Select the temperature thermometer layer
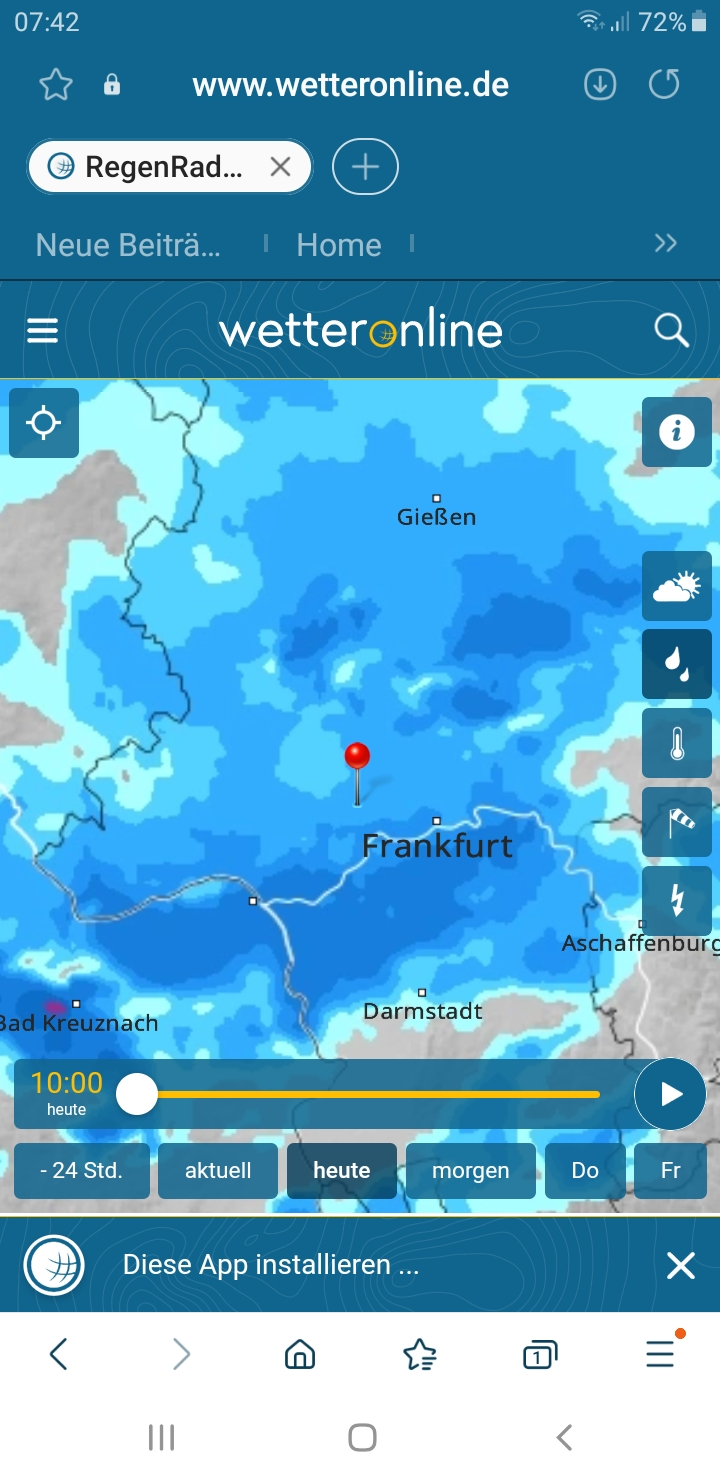Image resolution: width=720 pixels, height=1480 pixels. [677, 743]
